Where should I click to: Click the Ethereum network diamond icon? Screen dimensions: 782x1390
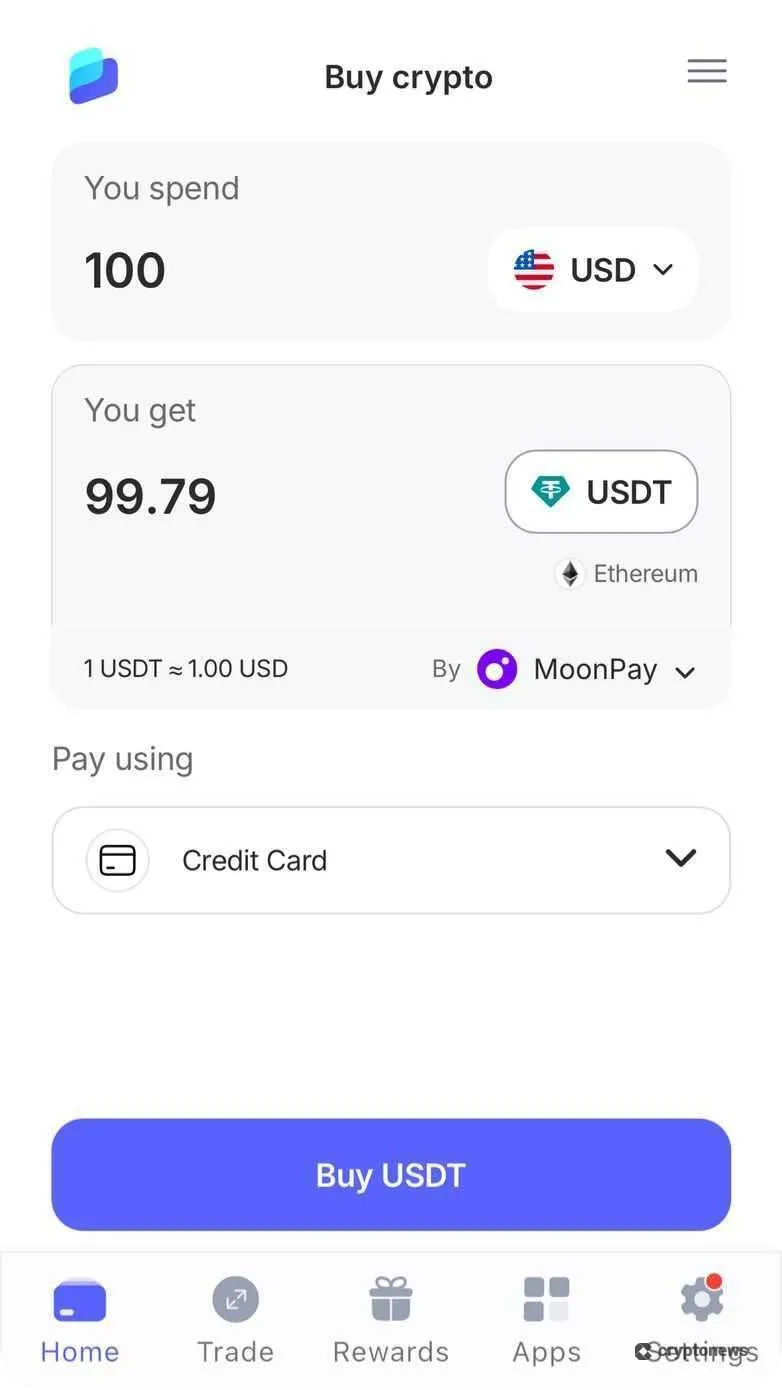pyautogui.click(x=569, y=573)
